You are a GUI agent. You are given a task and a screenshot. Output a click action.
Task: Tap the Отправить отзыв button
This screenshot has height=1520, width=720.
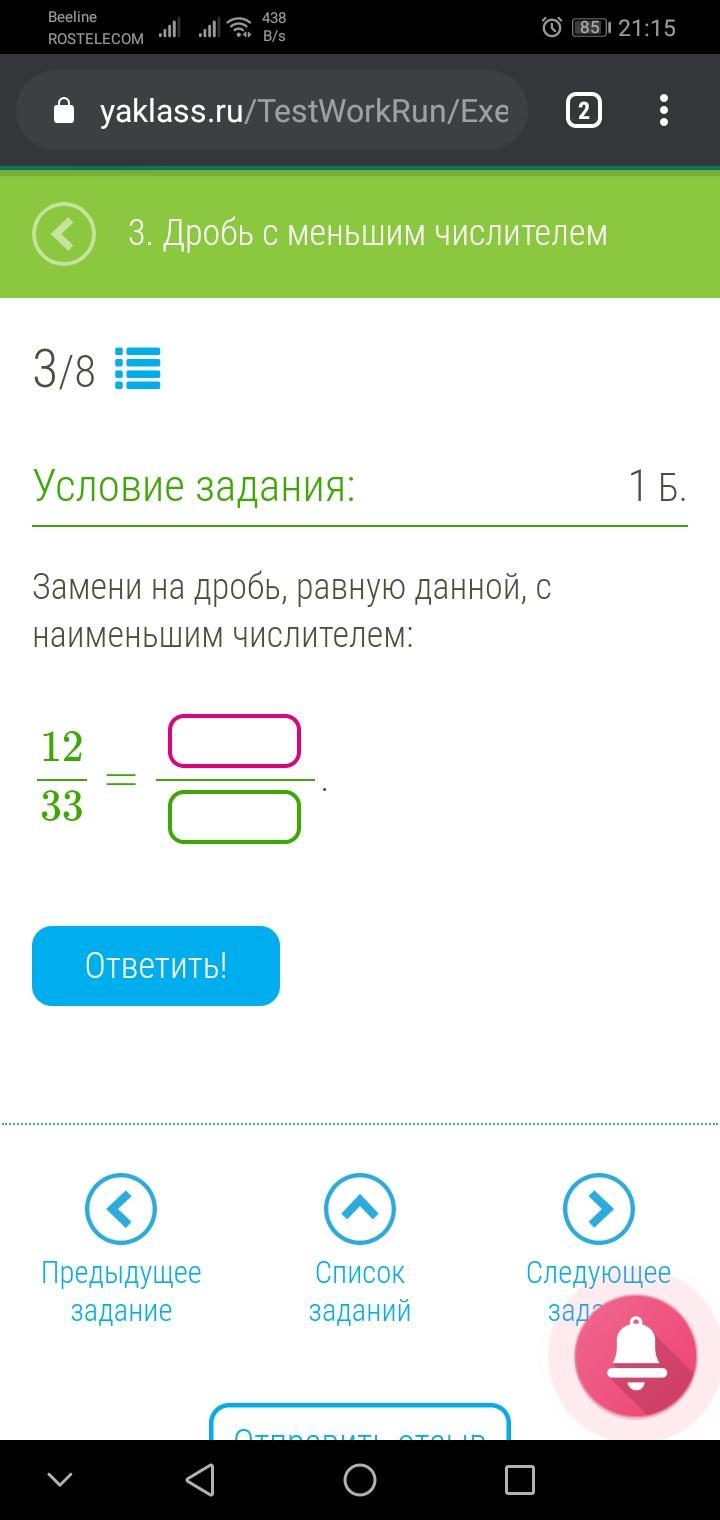coord(360,1425)
